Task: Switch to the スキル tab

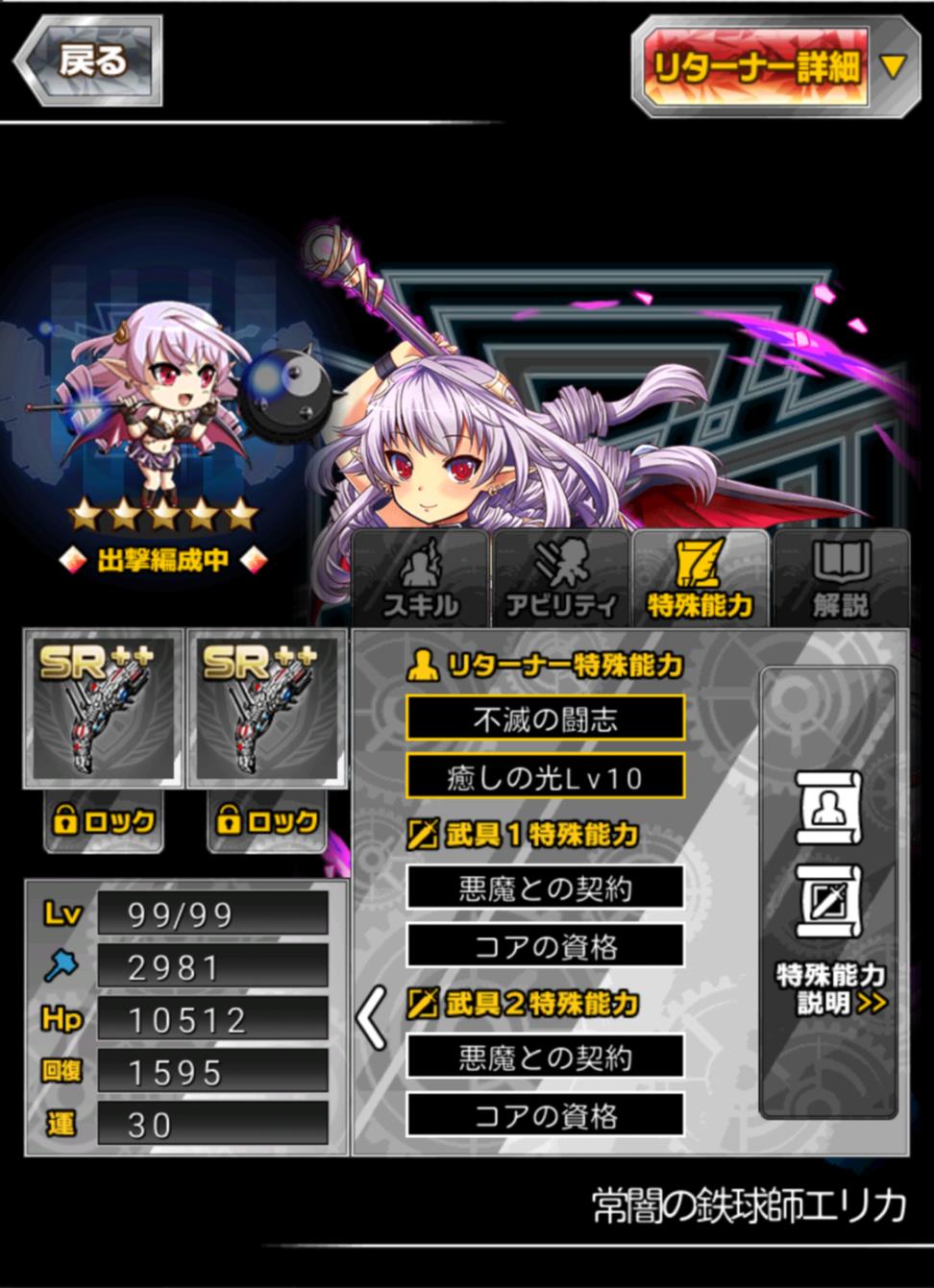Action: 421,579
